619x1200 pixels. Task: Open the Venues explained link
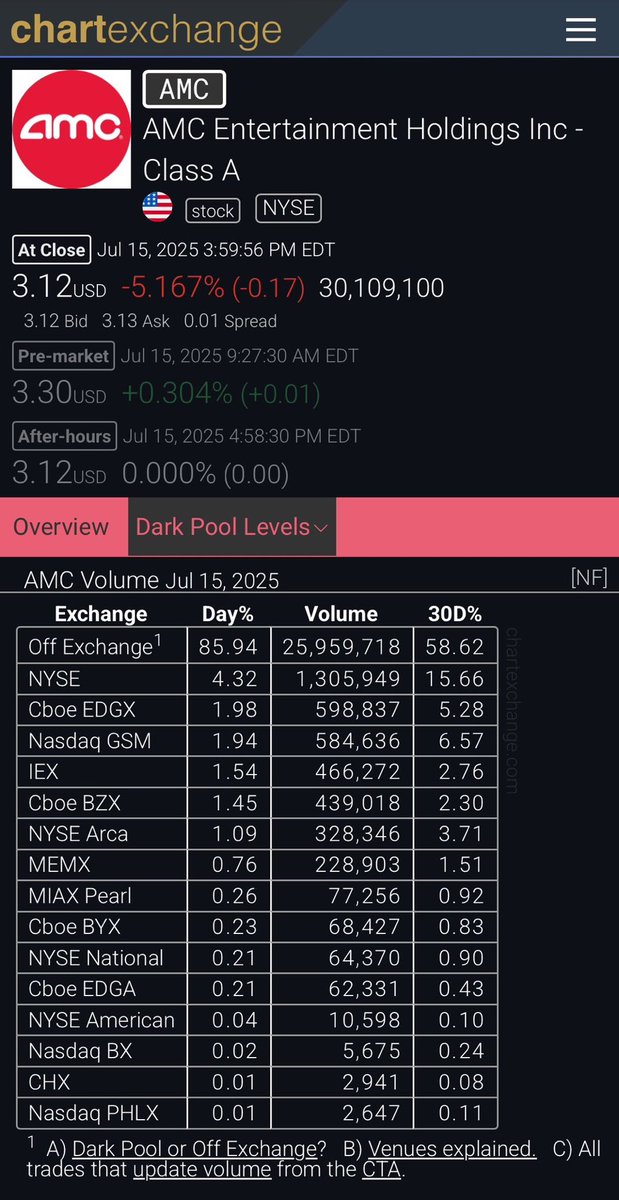click(x=452, y=1149)
